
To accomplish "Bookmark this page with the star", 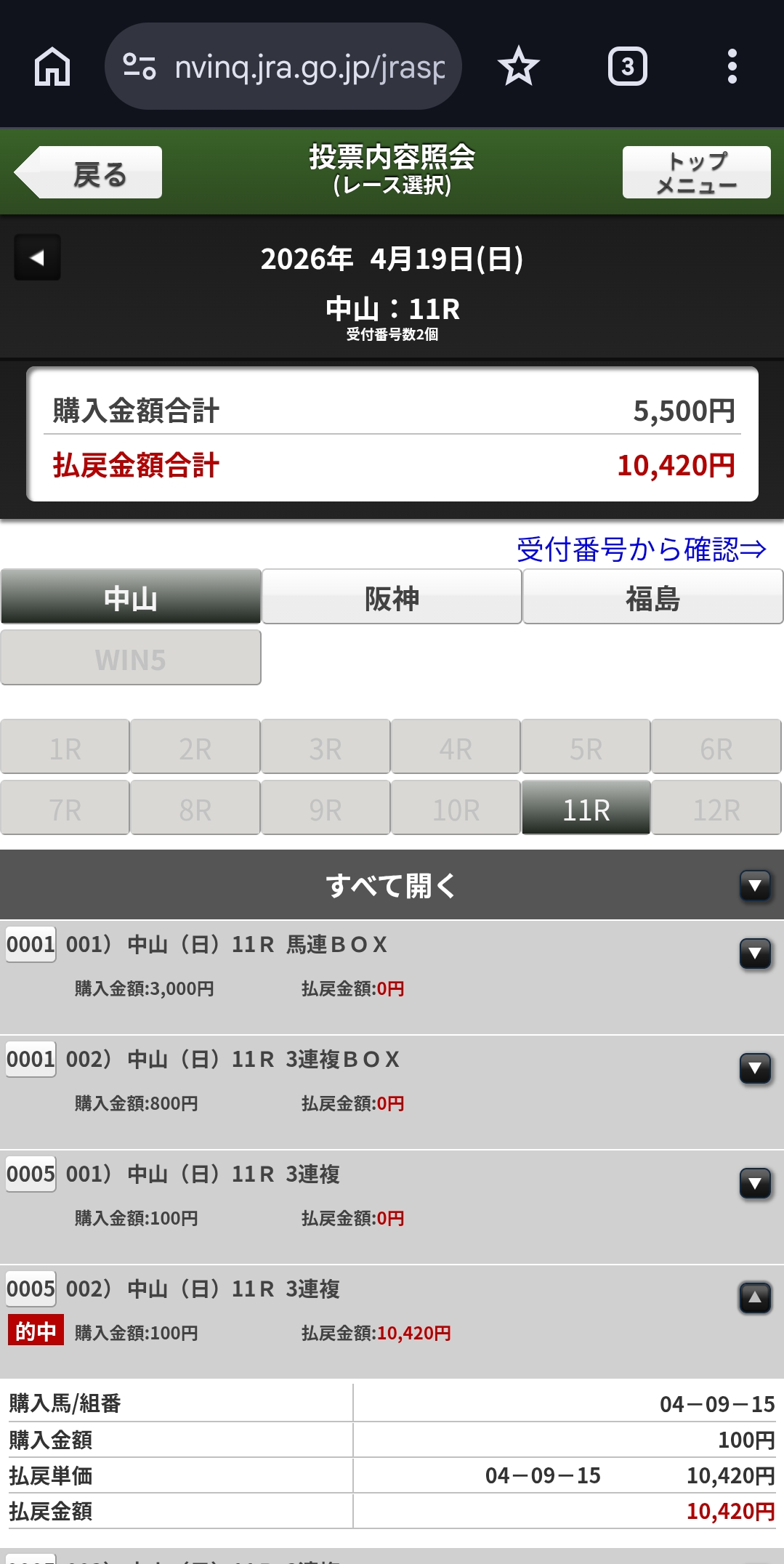I will pyautogui.click(x=518, y=67).
